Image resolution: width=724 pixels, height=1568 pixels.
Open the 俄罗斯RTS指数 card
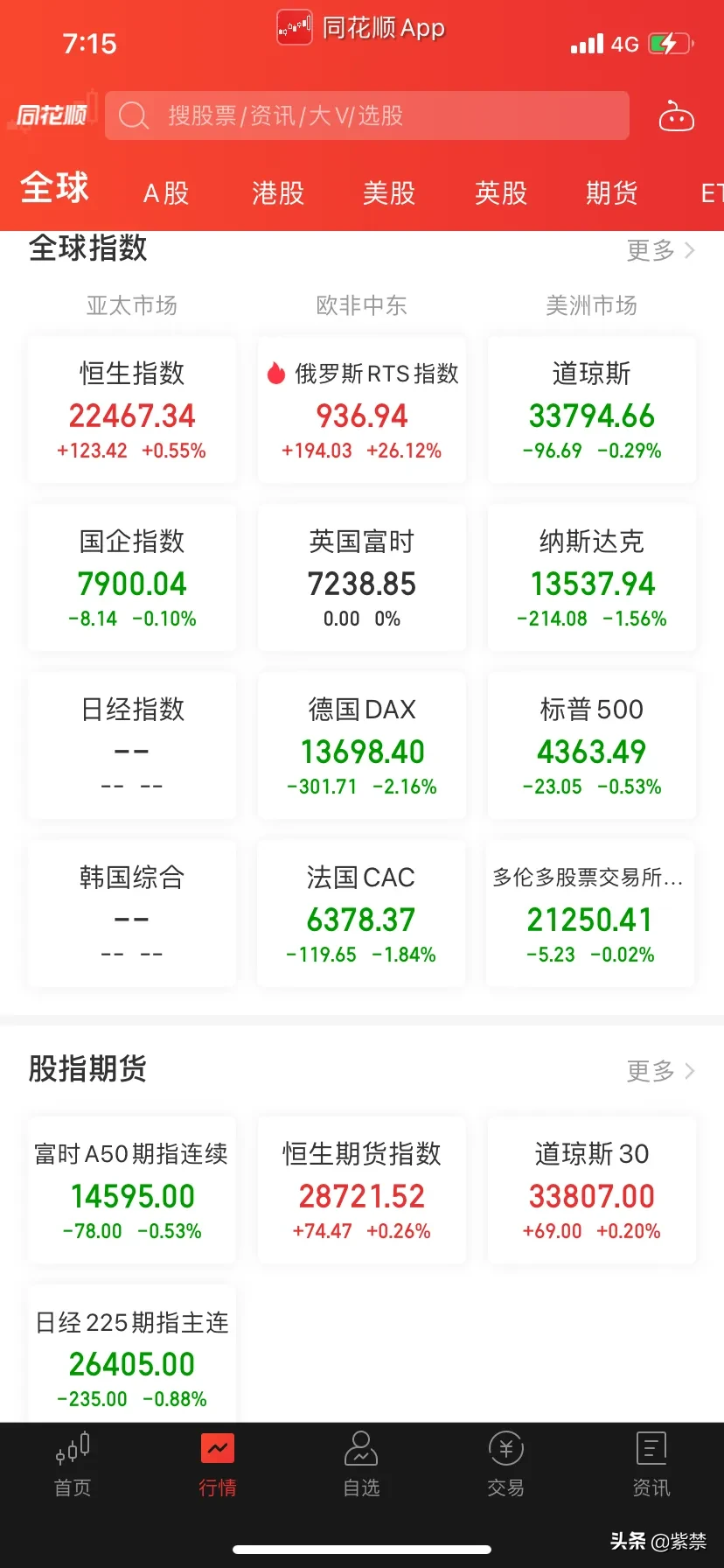pos(362,409)
